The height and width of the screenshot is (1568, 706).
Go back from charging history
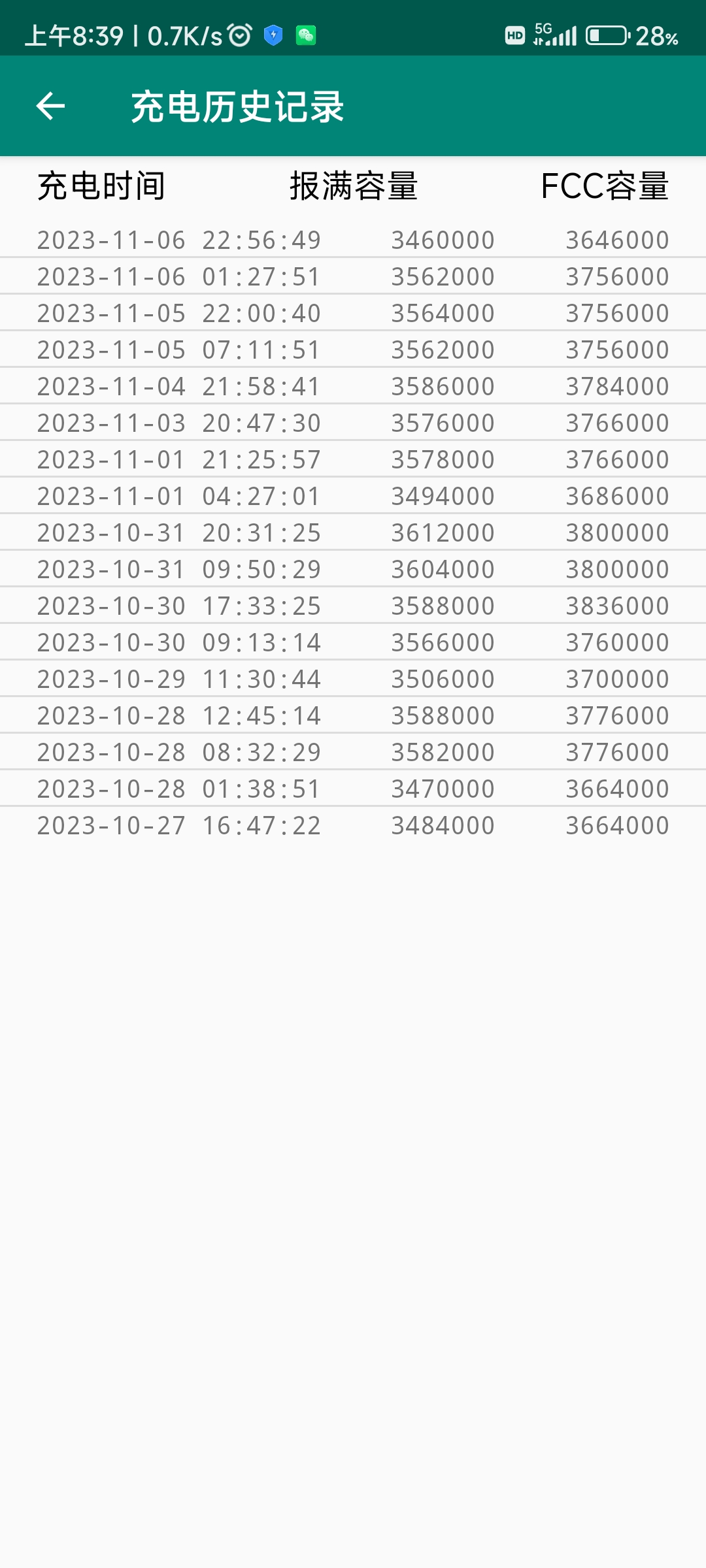[x=50, y=106]
